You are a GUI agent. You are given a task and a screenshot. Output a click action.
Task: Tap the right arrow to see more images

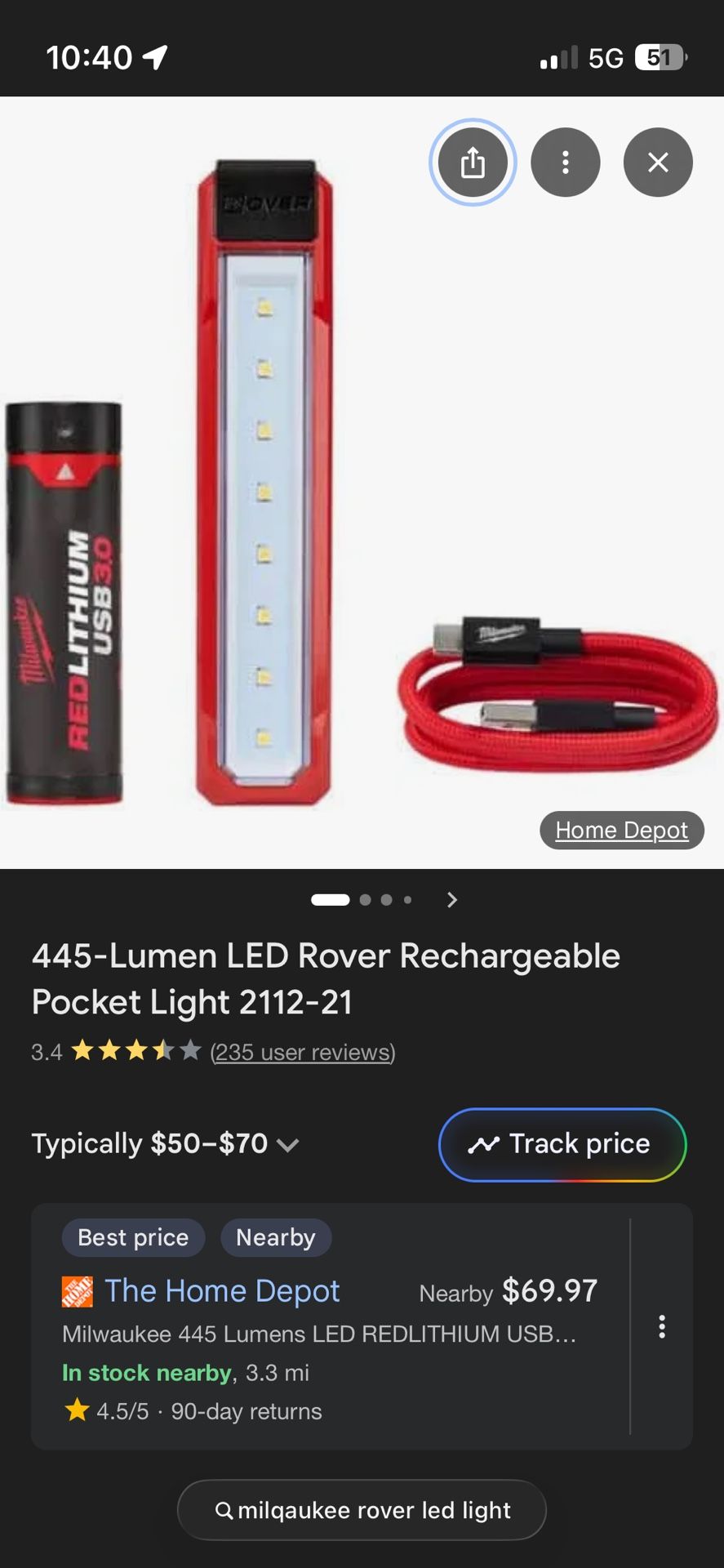coord(452,899)
